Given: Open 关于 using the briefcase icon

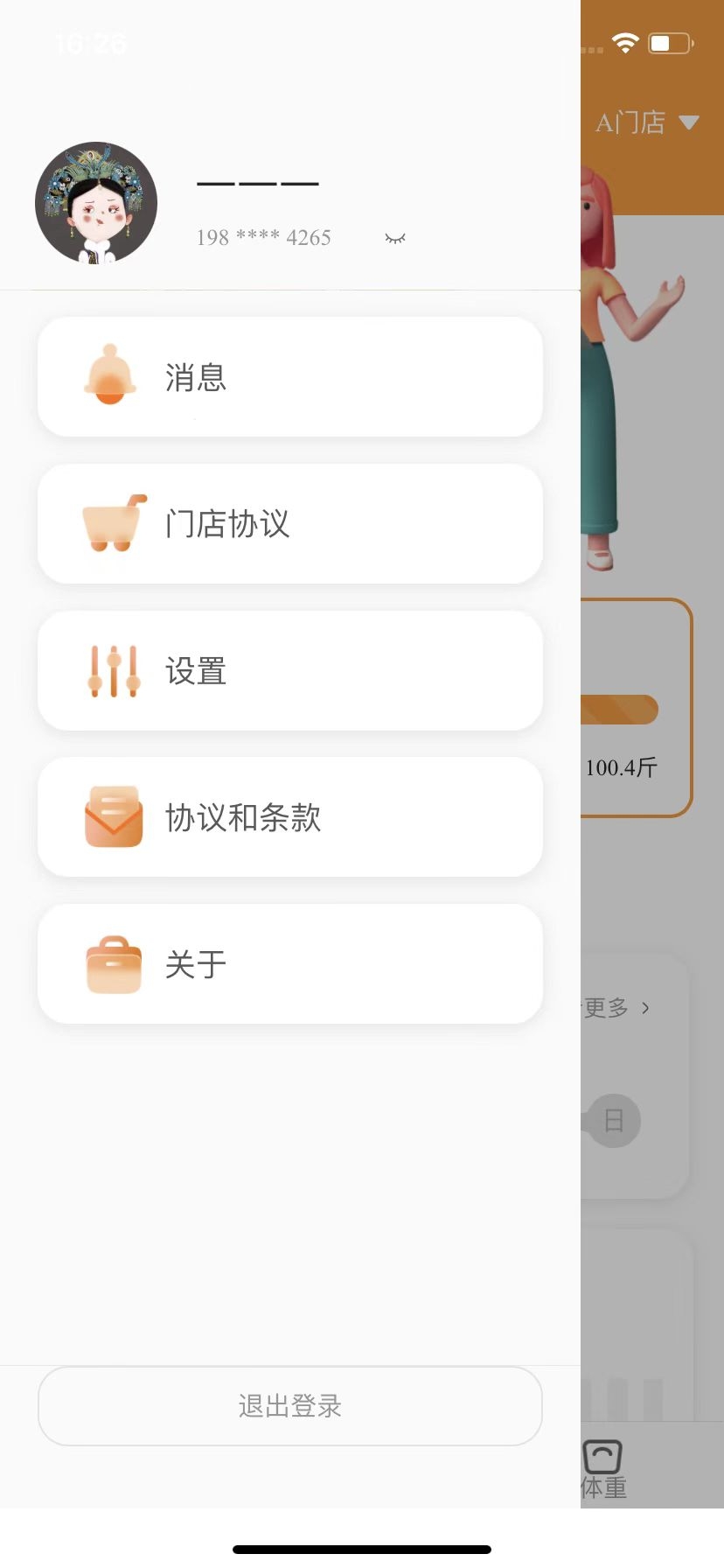Looking at the screenshot, I should point(113,963).
